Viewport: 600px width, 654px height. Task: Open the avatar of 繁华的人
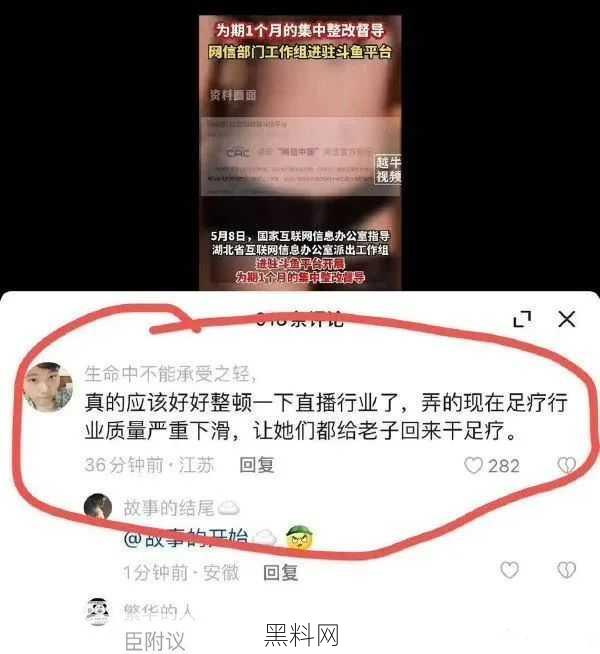pos(96,612)
